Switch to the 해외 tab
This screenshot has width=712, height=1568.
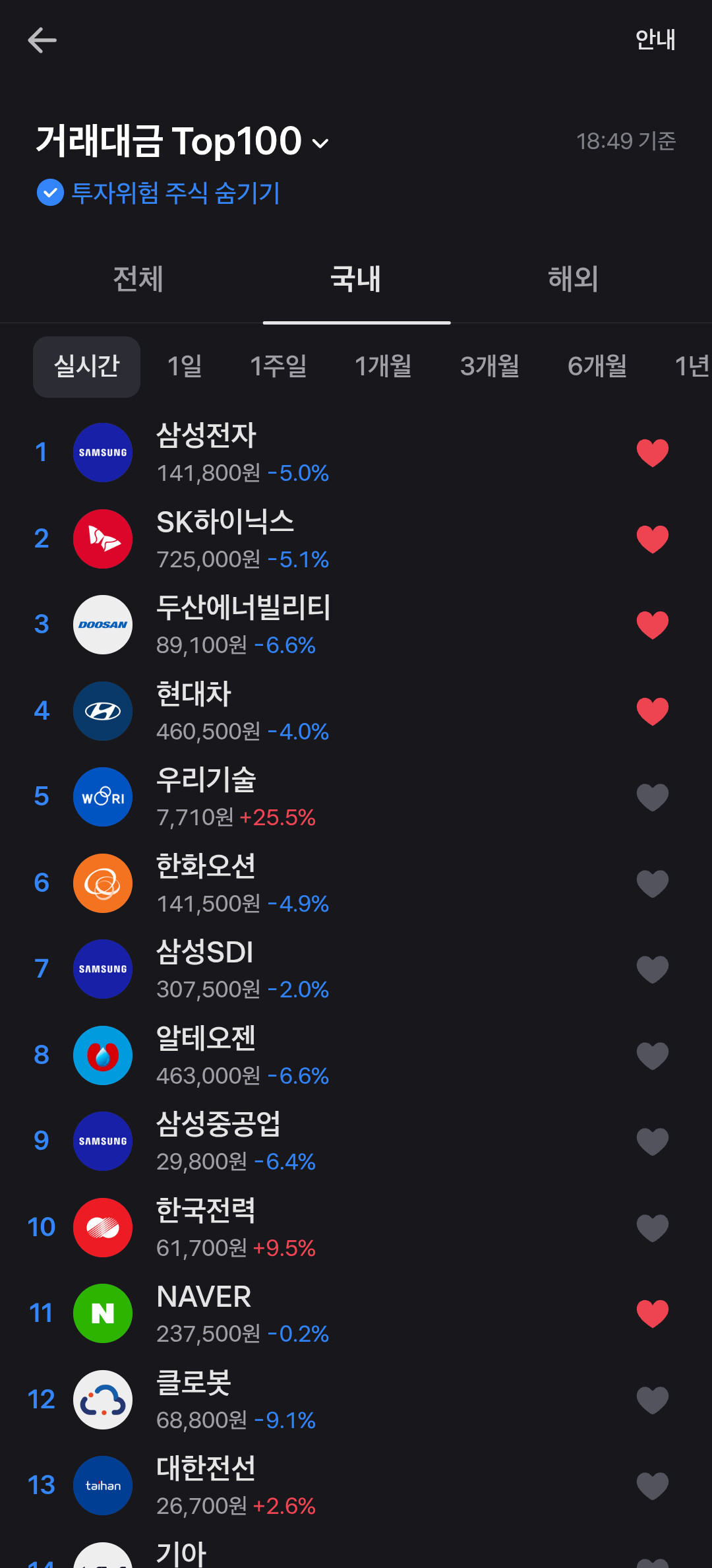tap(573, 278)
